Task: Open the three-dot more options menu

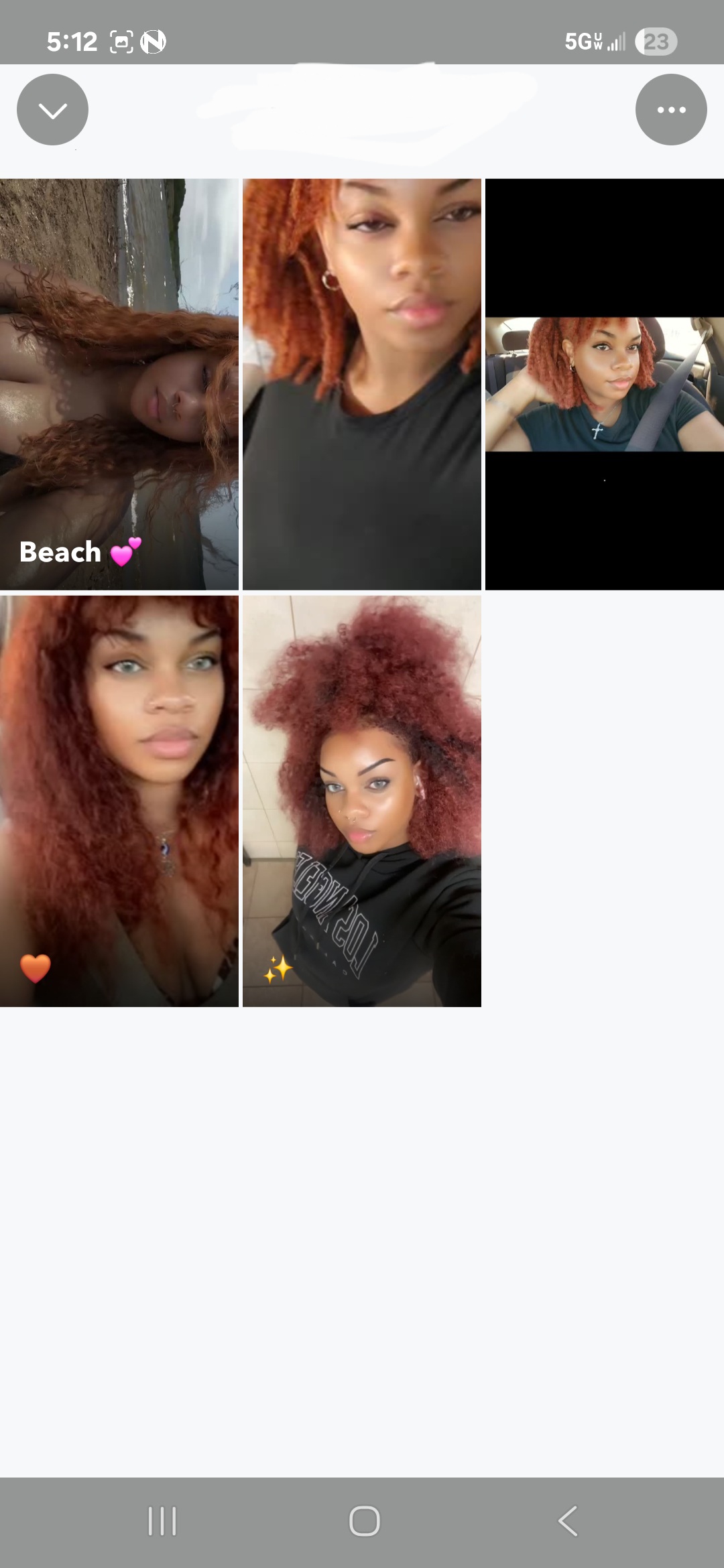Action: [671, 110]
